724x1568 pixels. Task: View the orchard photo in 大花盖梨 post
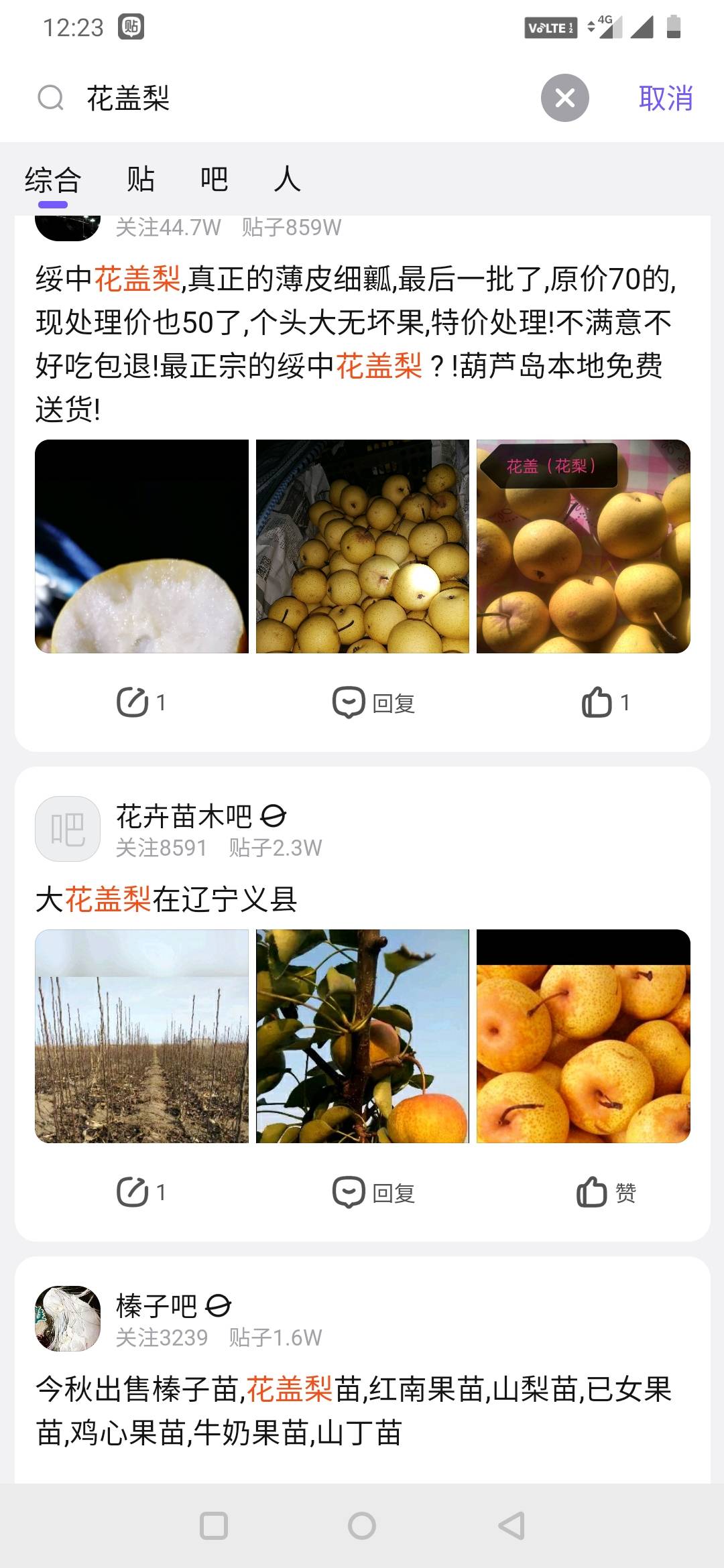coord(141,1036)
